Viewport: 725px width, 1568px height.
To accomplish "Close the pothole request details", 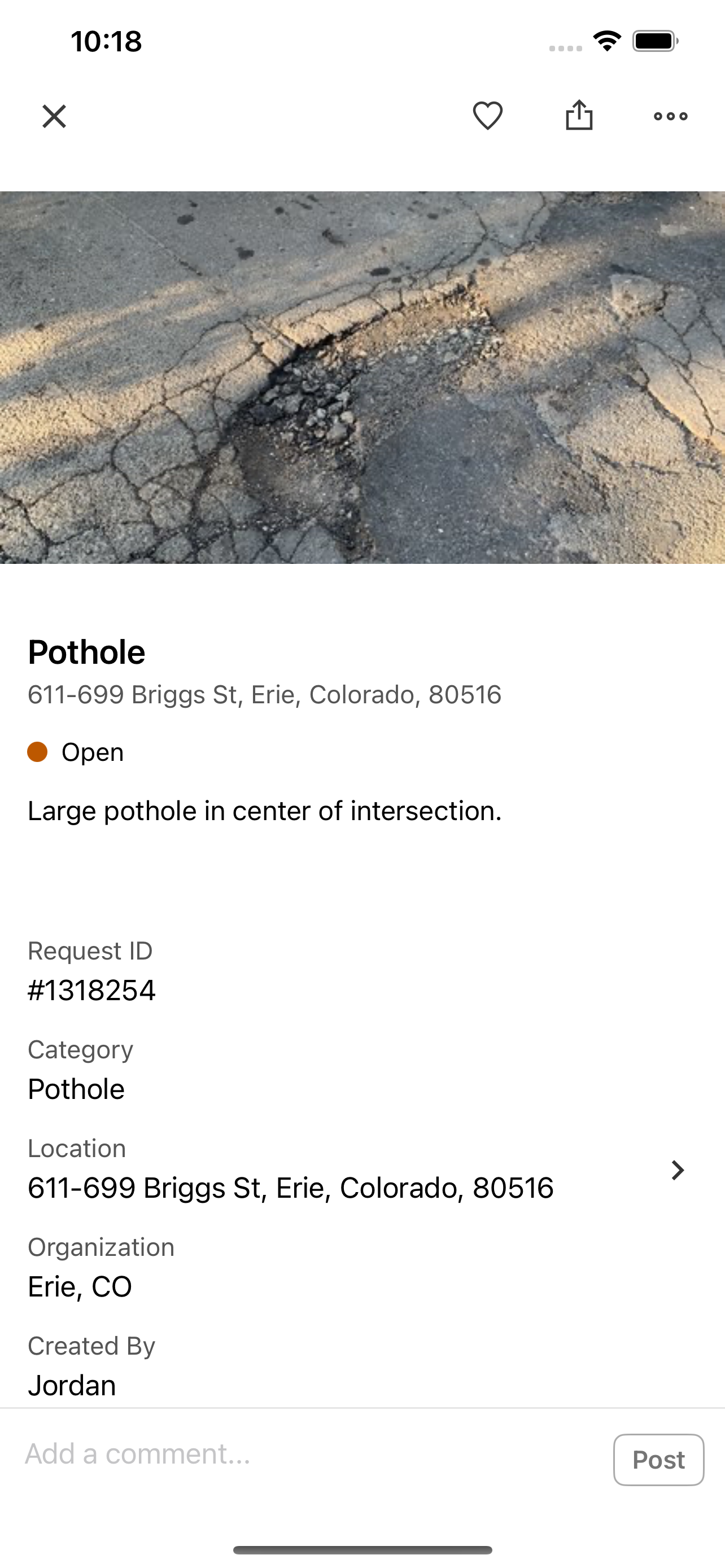I will (54, 116).
